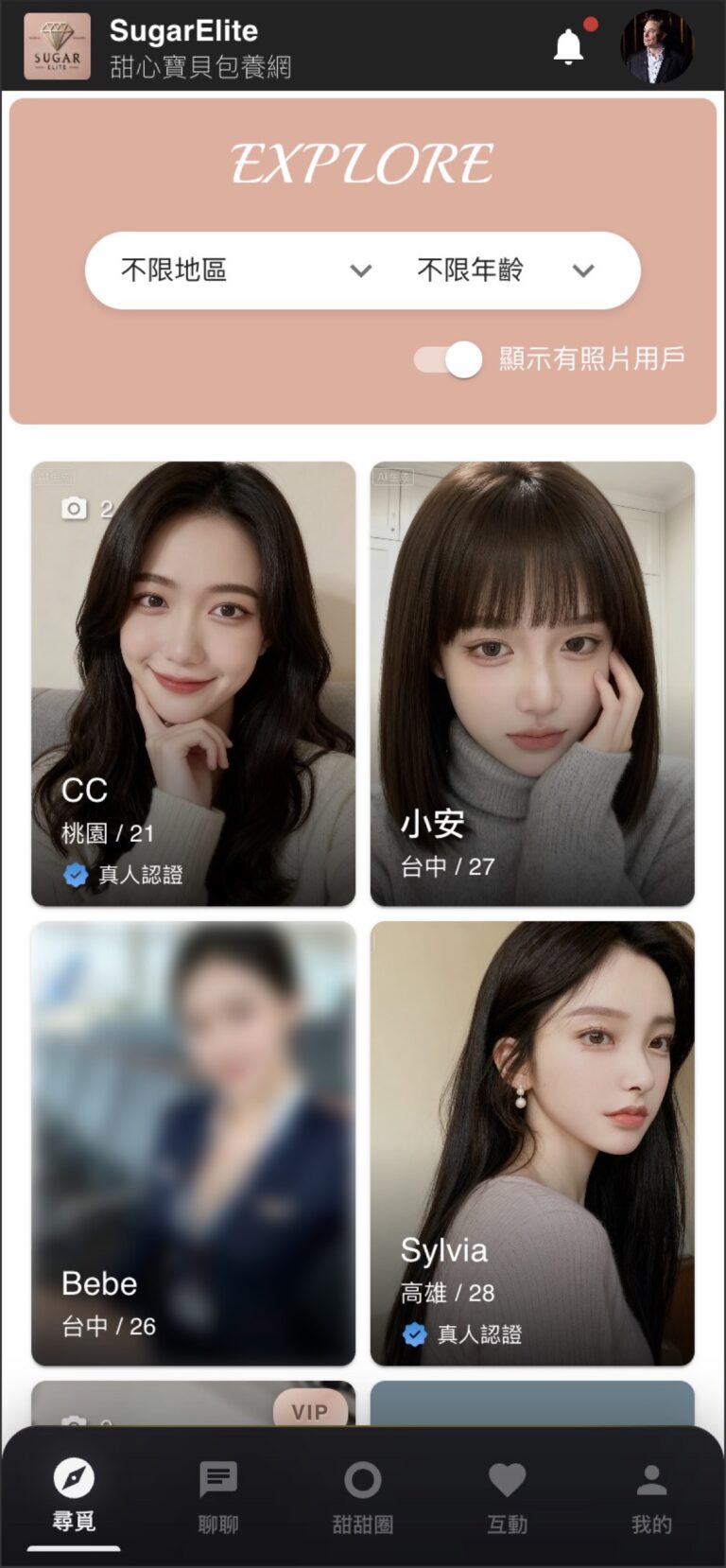
Task: Open Bebe's blurred profile card
Action: coord(194,1142)
